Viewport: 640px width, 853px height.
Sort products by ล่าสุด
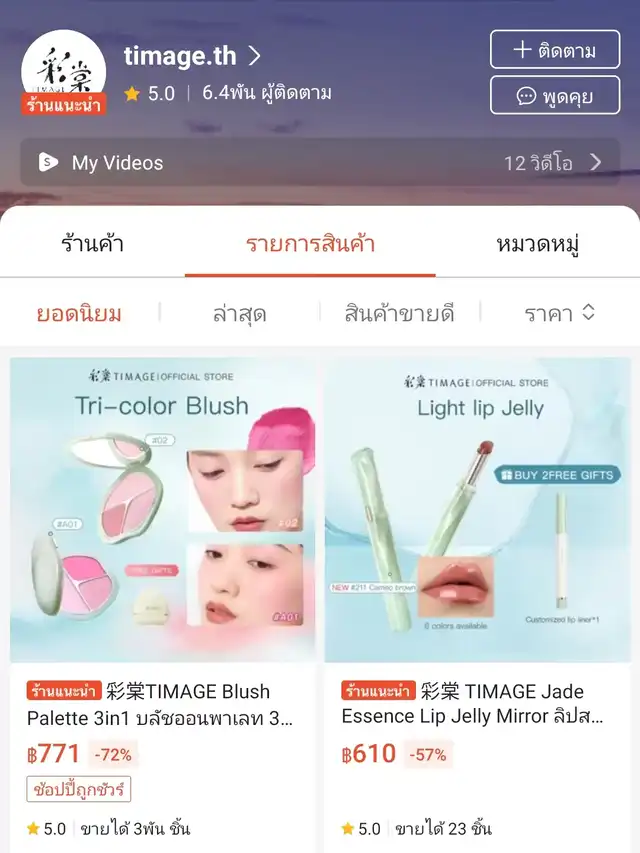[239, 313]
